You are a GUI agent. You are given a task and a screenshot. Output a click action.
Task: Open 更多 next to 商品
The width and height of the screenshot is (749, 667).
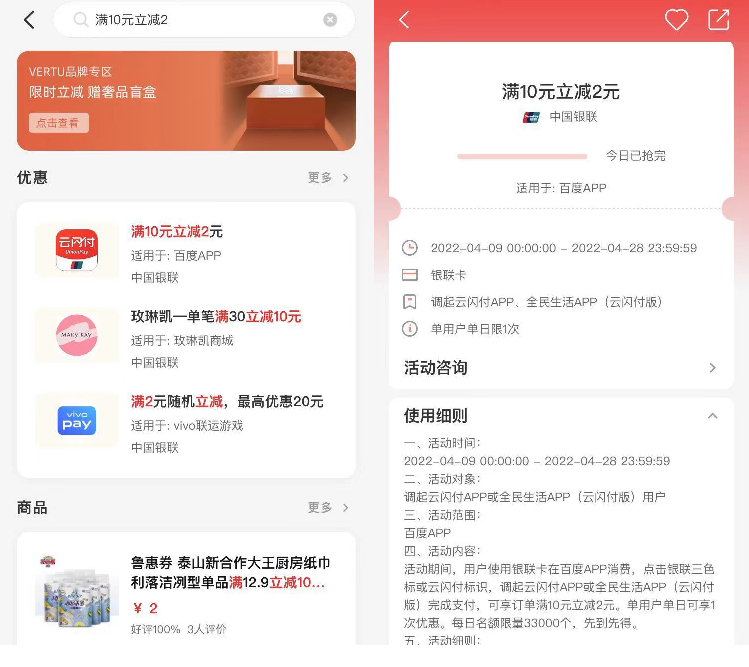coord(328,507)
